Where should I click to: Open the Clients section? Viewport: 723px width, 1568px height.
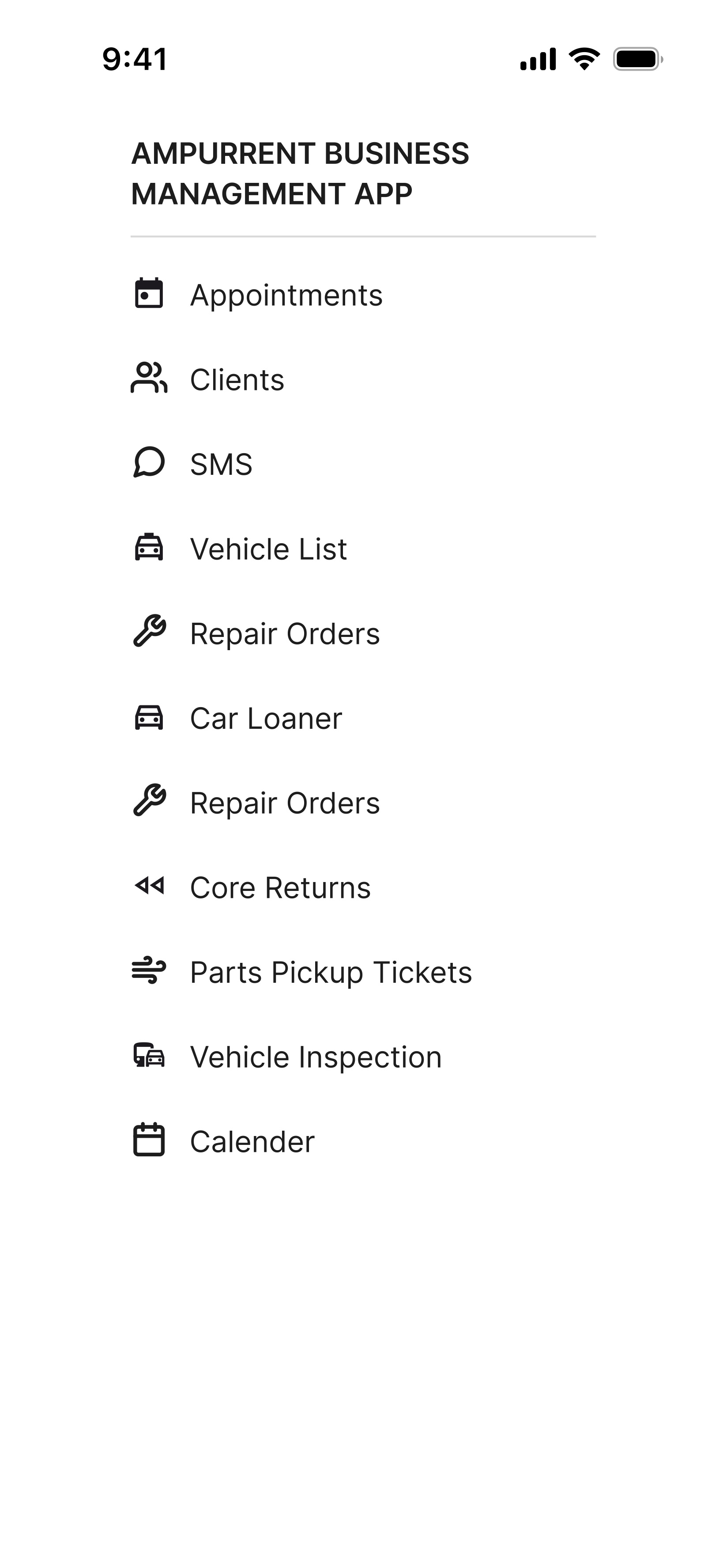[237, 379]
